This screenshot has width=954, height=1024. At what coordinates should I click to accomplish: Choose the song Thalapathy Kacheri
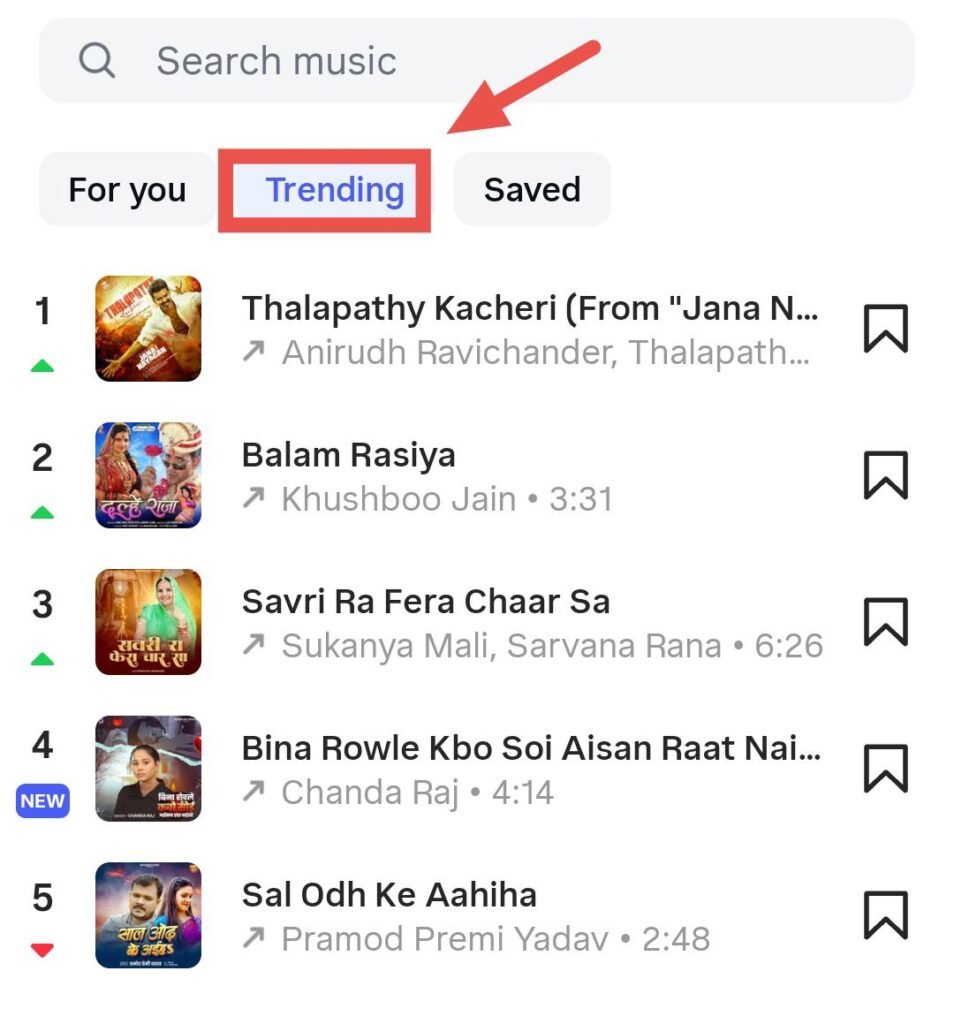[x=530, y=309]
